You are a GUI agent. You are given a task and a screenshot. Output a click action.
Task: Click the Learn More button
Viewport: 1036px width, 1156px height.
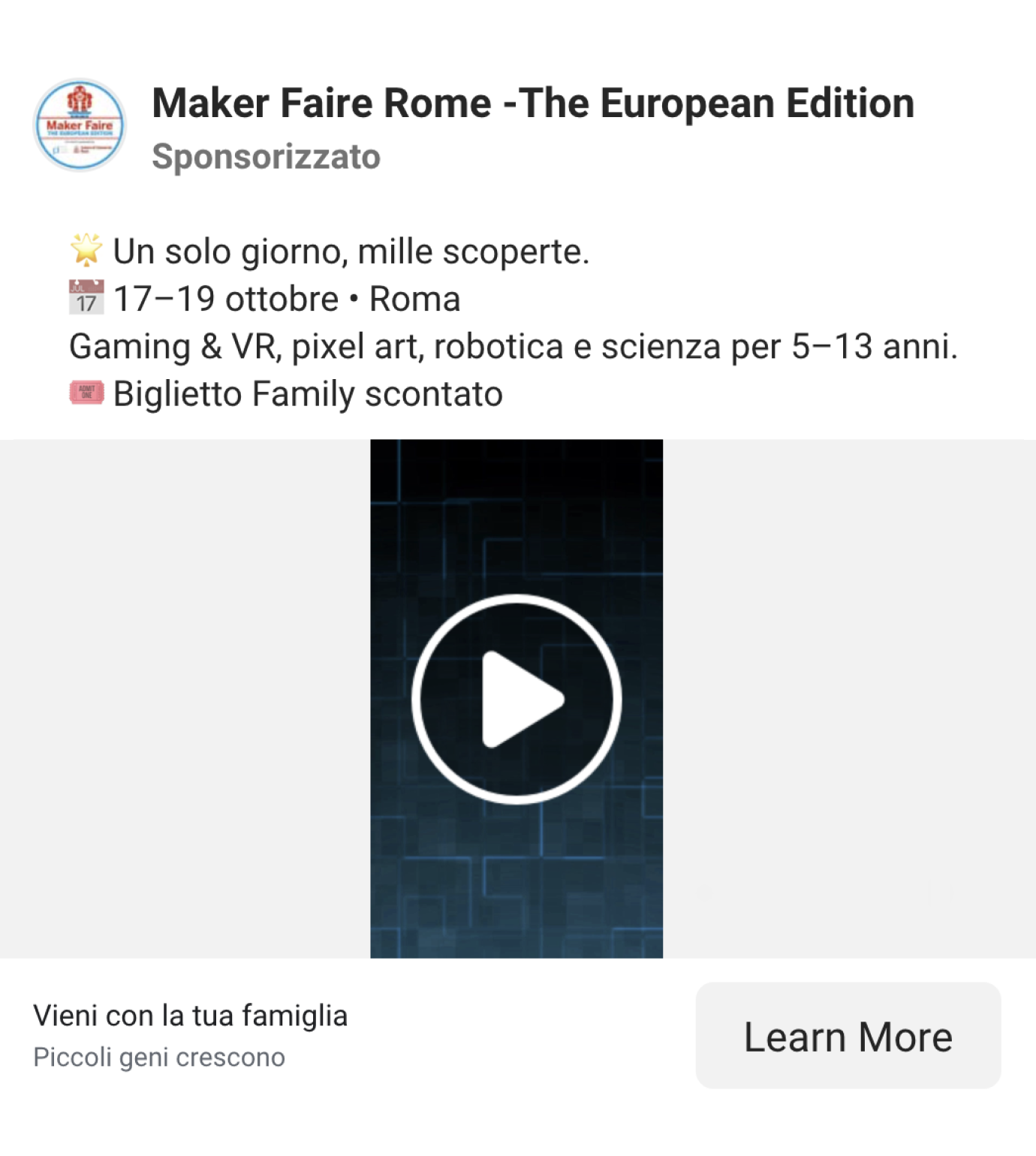pyautogui.click(x=848, y=1037)
